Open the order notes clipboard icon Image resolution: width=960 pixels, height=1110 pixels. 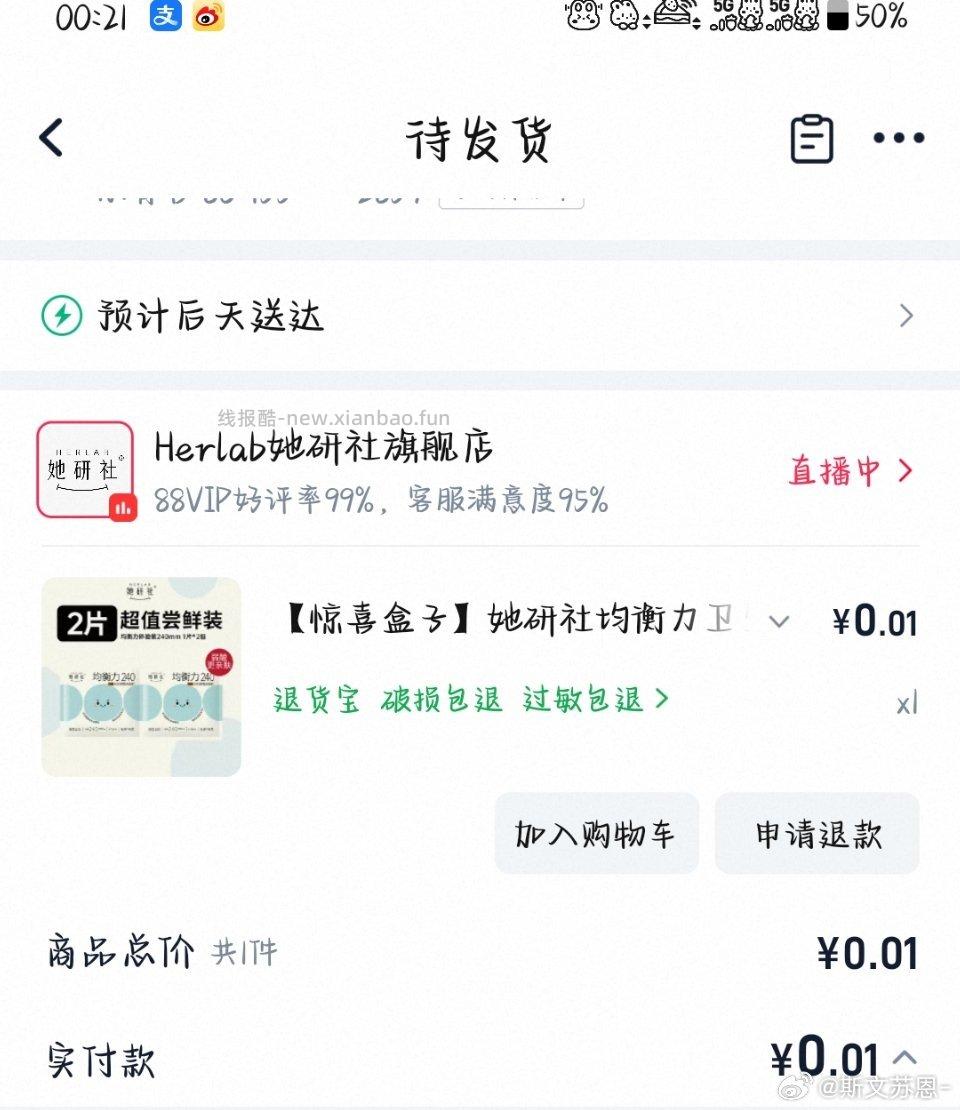coord(812,137)
